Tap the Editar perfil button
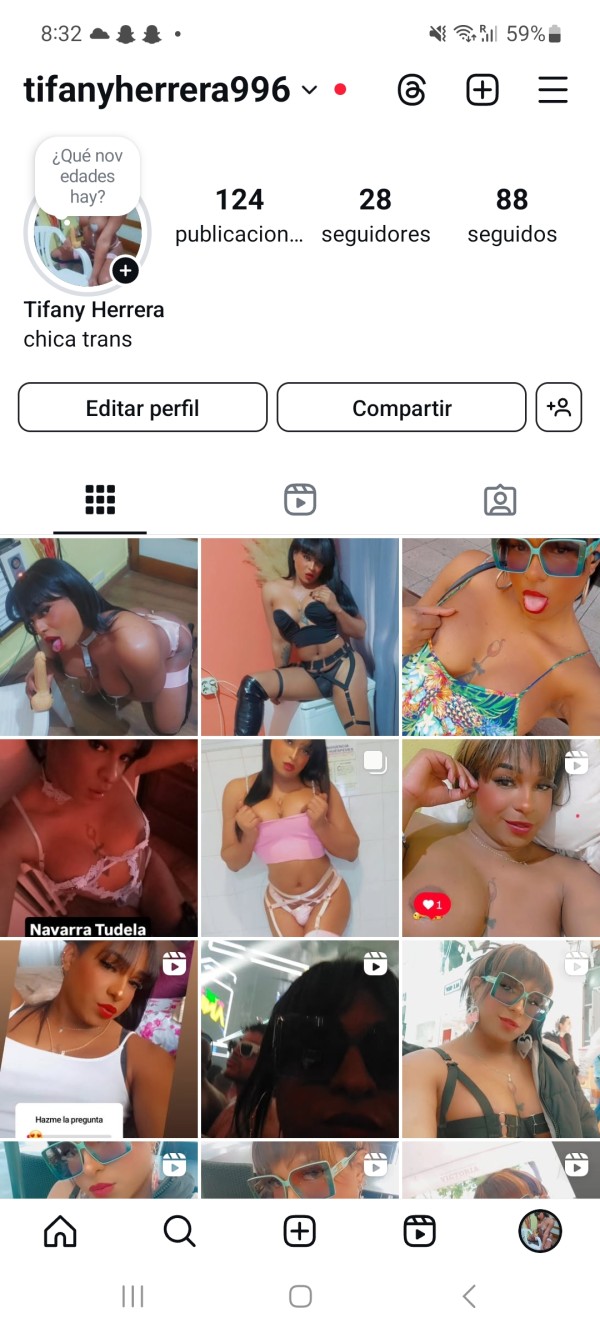This screenshot has width=600, height=1333. coord(143,408)
